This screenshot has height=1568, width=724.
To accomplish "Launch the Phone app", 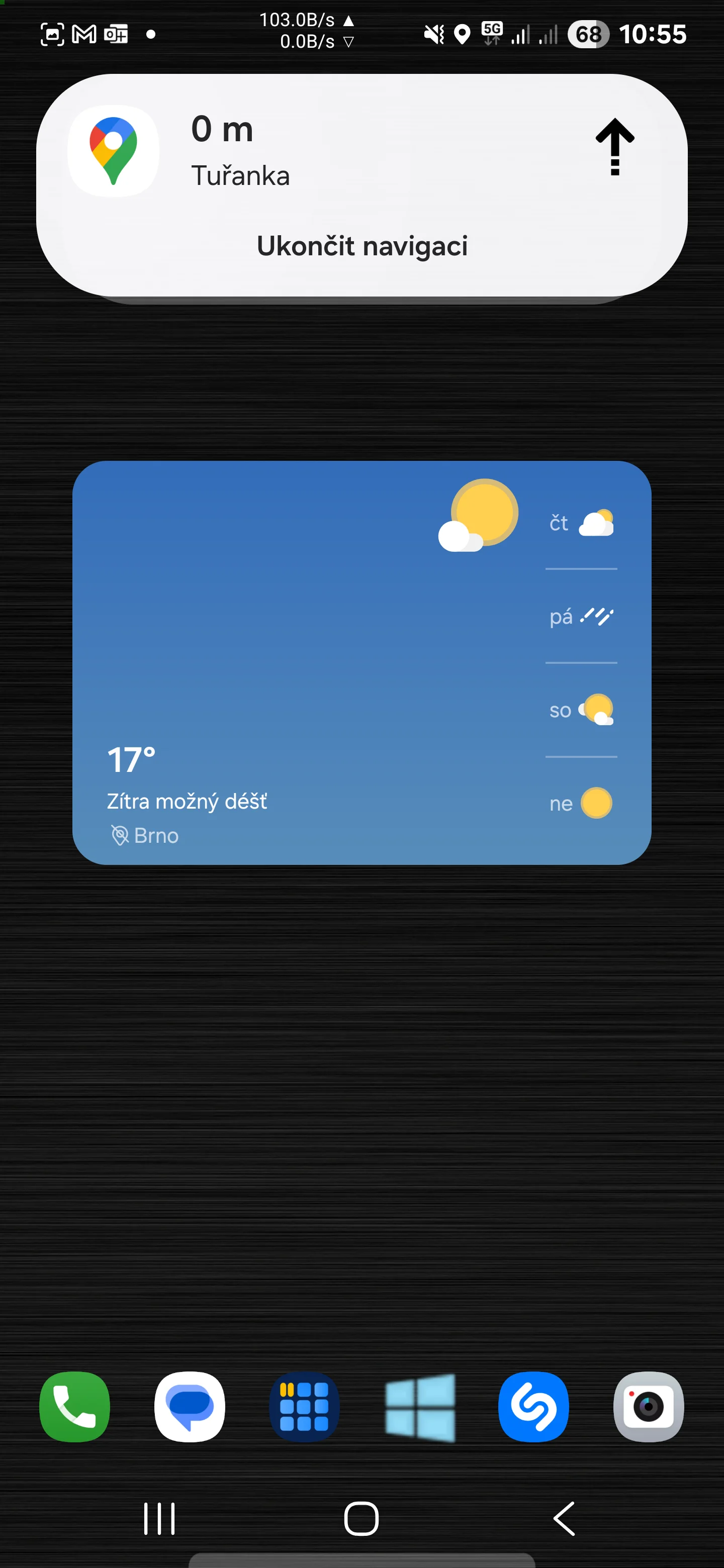I will pos(74,1407).
